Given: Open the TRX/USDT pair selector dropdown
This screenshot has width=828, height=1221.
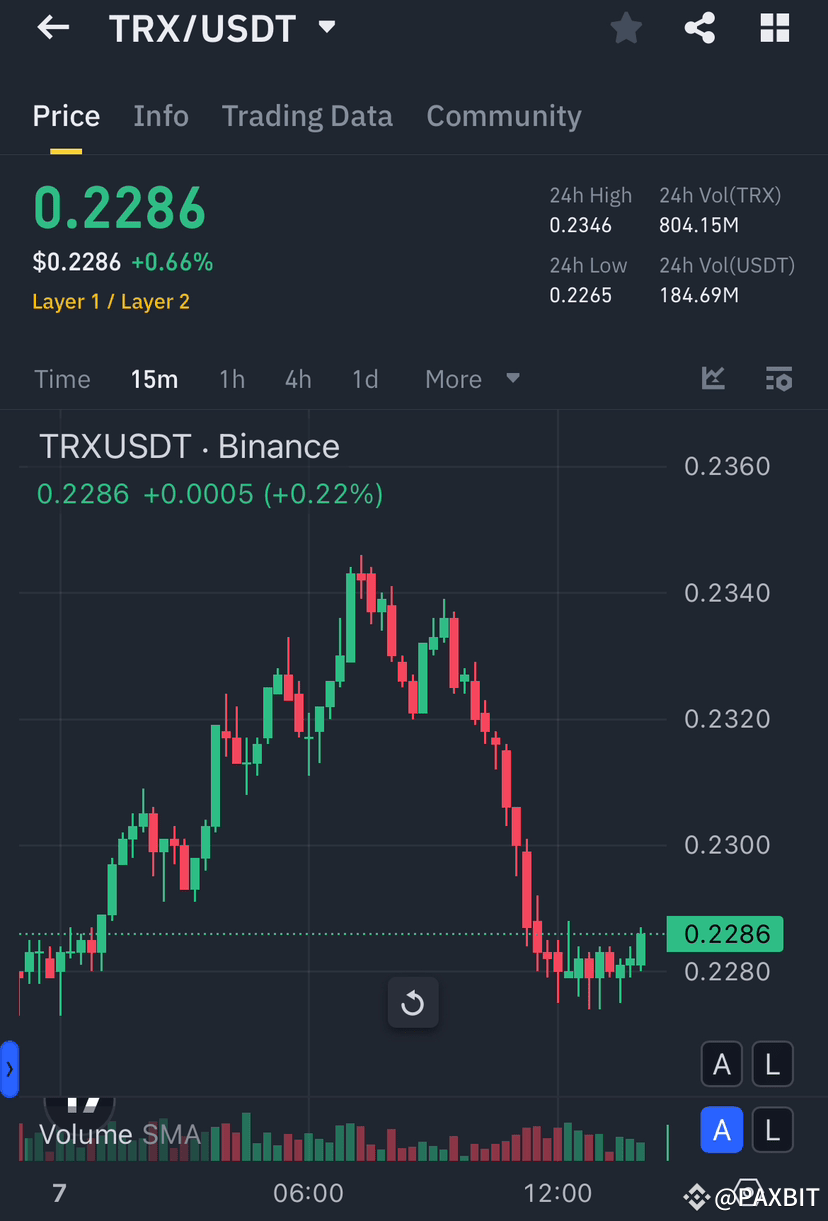Looking at the screenshot, I should (x=326, y=28).
